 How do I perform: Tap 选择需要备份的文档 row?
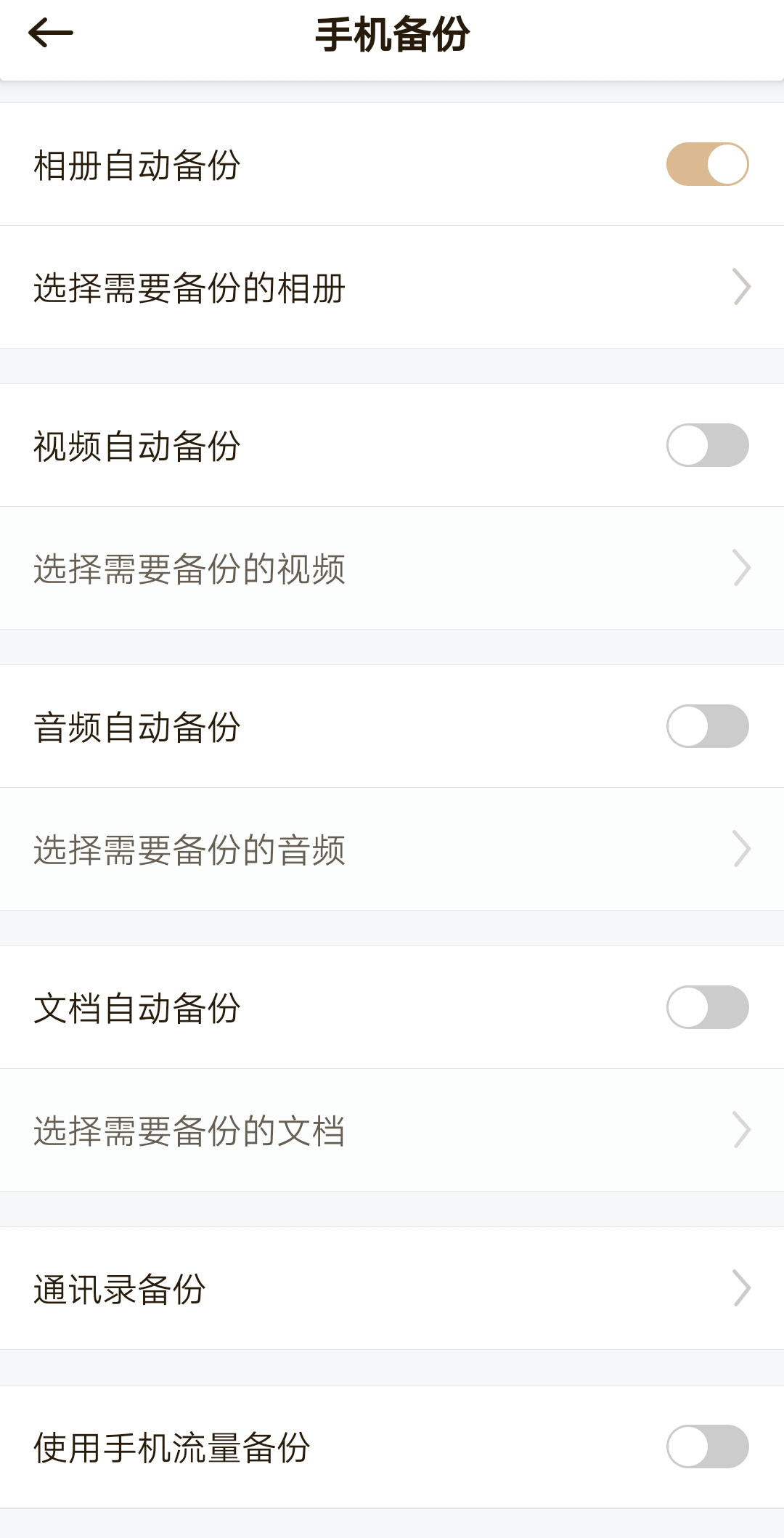tap(290, 1129)
